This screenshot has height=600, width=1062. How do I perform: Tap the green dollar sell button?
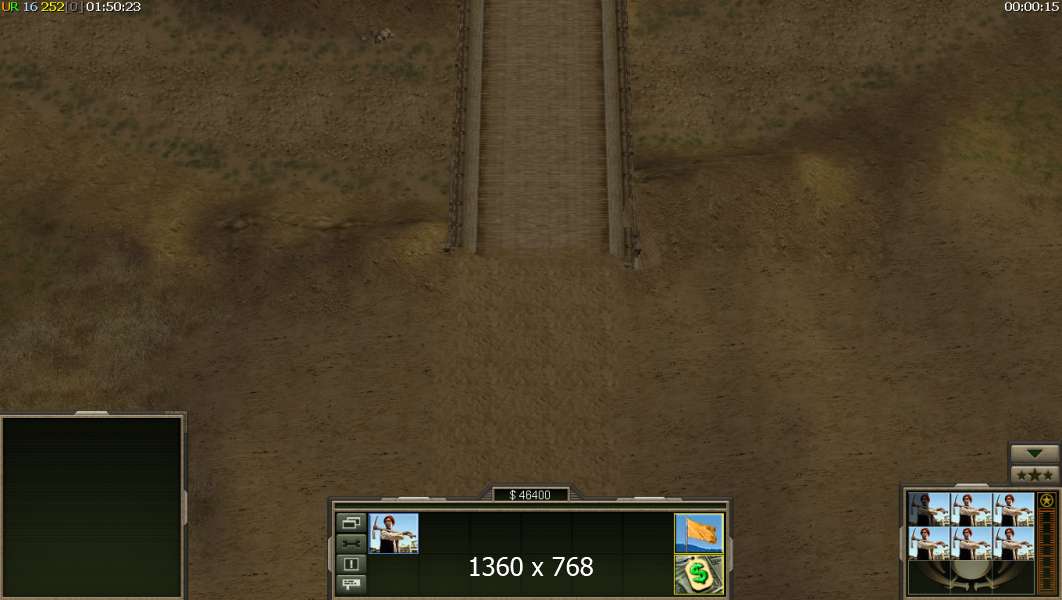698,574
